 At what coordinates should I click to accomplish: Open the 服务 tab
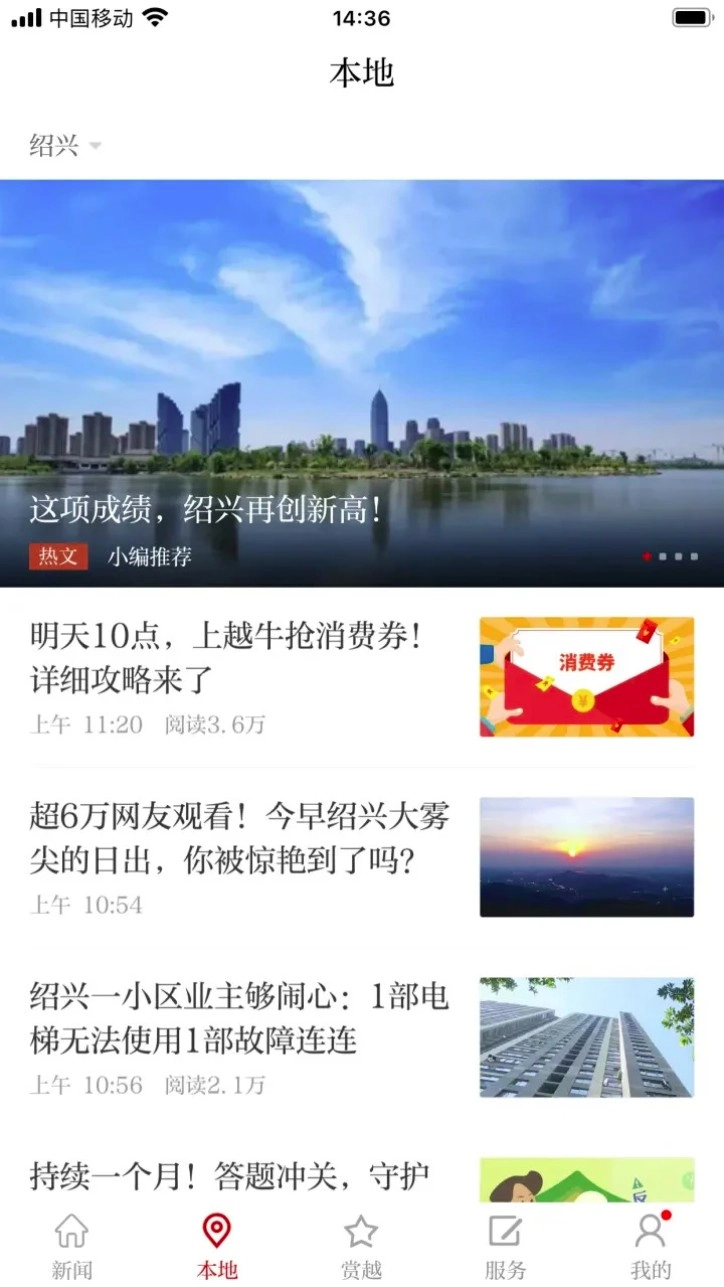(505, 1247)
